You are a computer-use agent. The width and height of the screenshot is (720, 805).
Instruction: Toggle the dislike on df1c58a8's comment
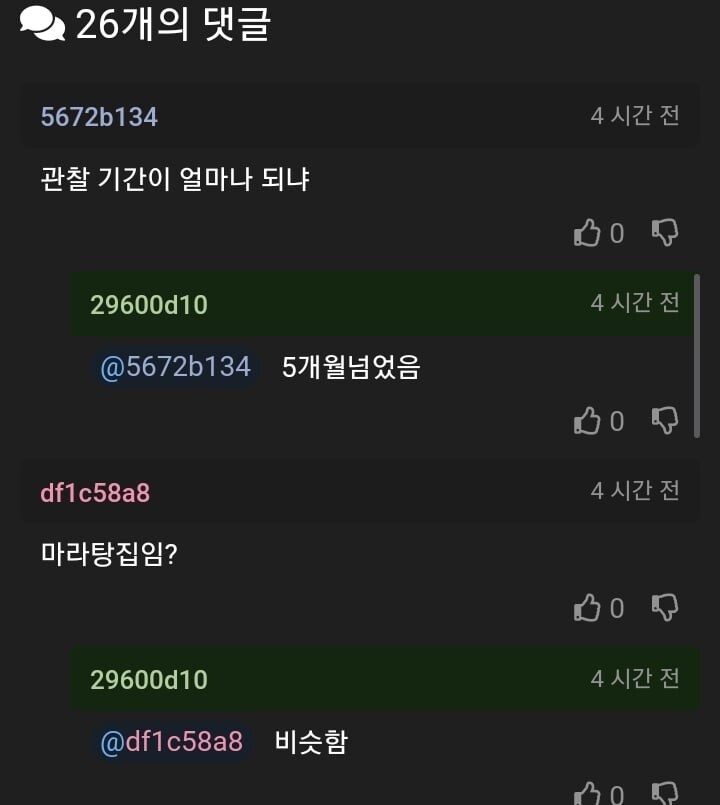click(664, 608)
